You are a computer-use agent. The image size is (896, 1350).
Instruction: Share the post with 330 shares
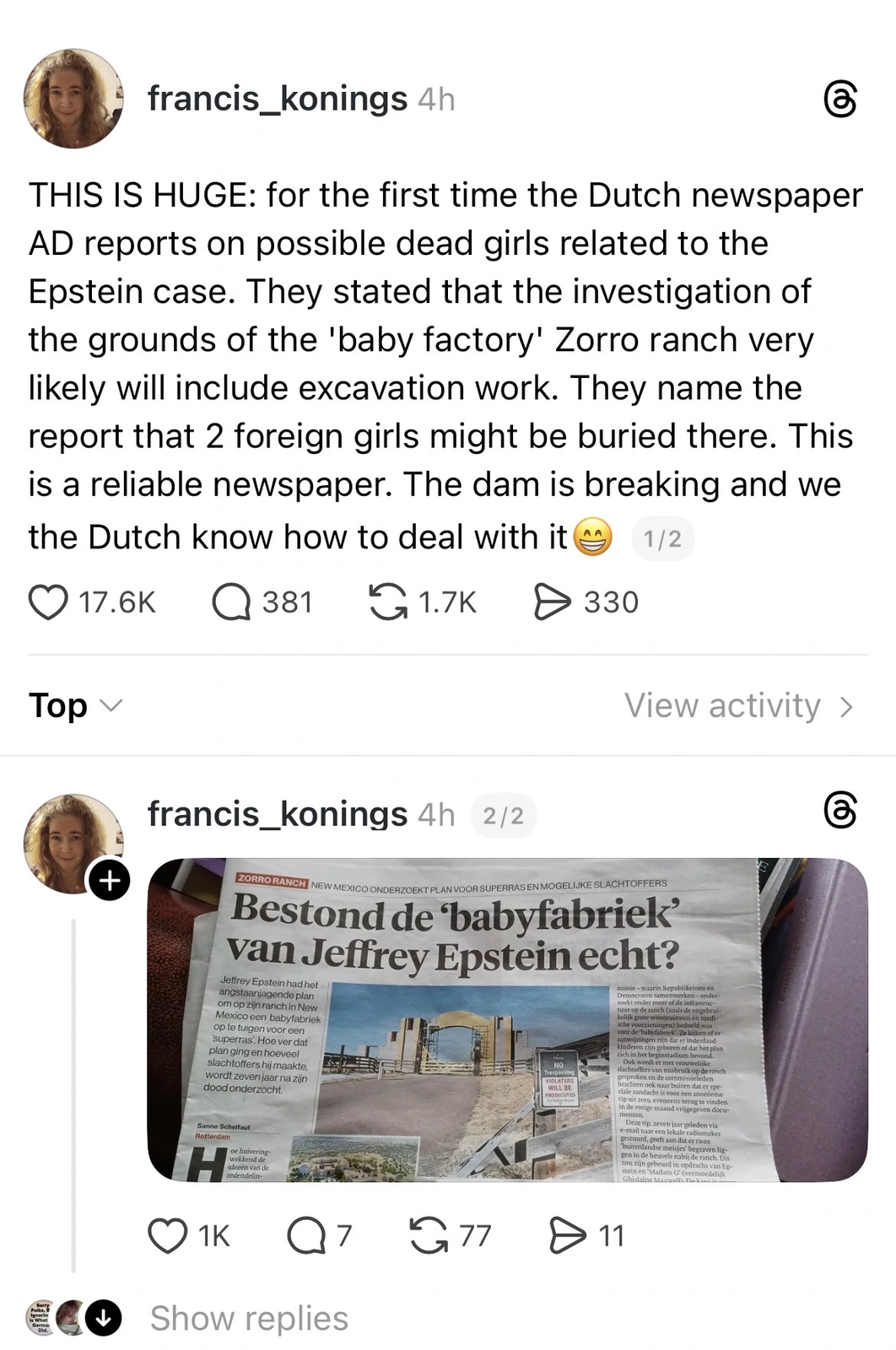pyautogui.click(x=553, y=602)
